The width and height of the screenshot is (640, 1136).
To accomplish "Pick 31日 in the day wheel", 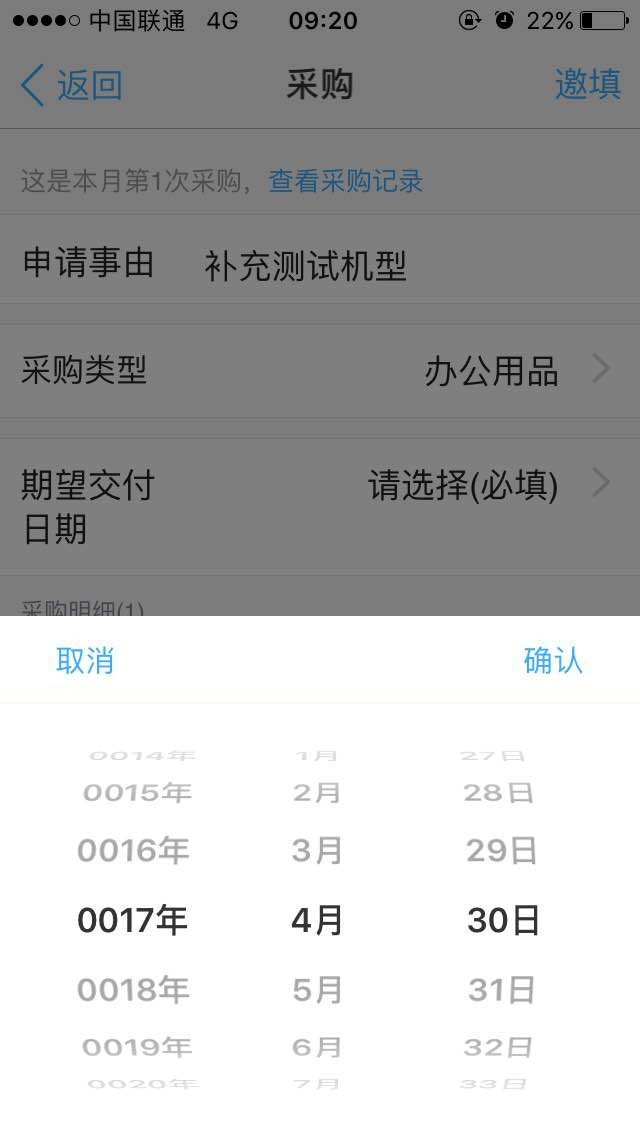I will (502, 990).
